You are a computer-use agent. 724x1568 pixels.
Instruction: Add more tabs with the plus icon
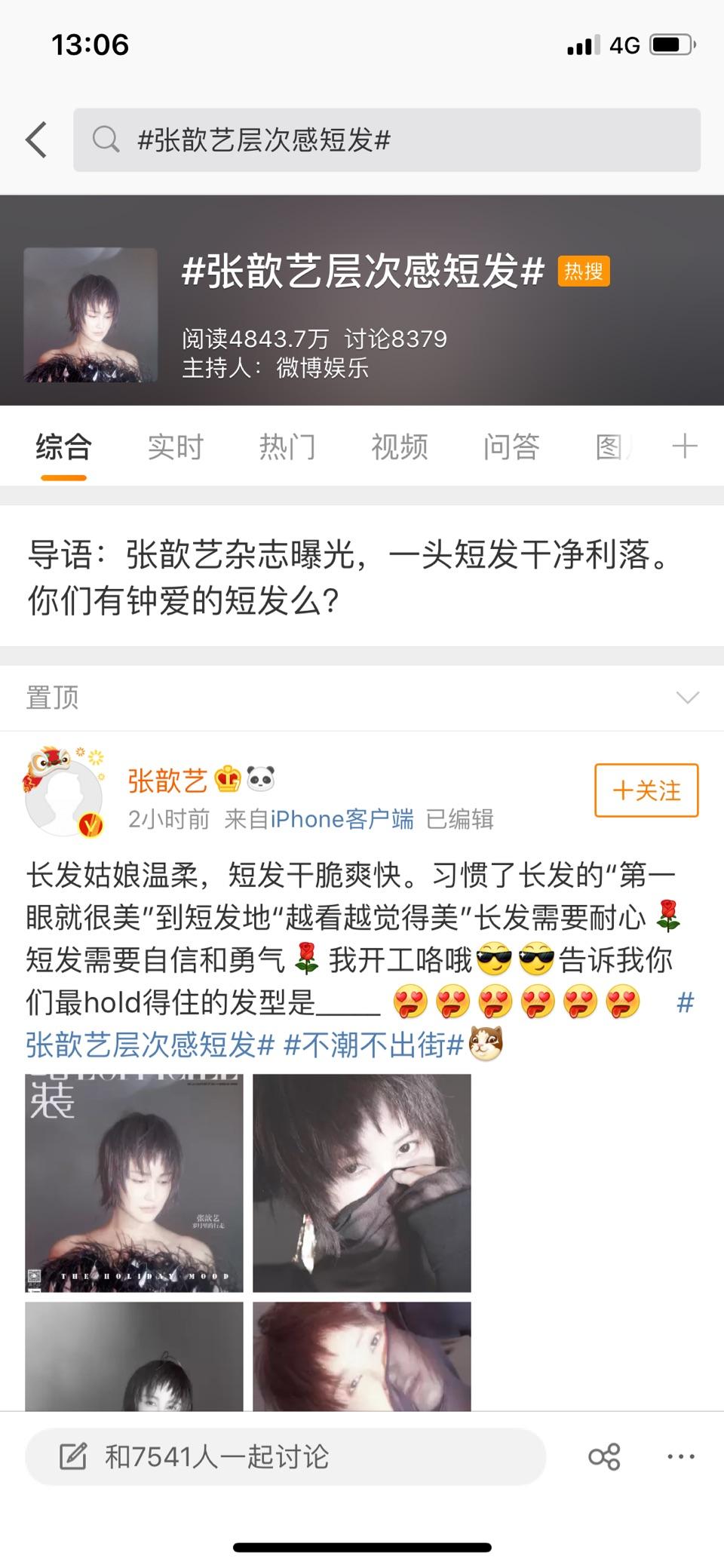[x=684, y=447]
